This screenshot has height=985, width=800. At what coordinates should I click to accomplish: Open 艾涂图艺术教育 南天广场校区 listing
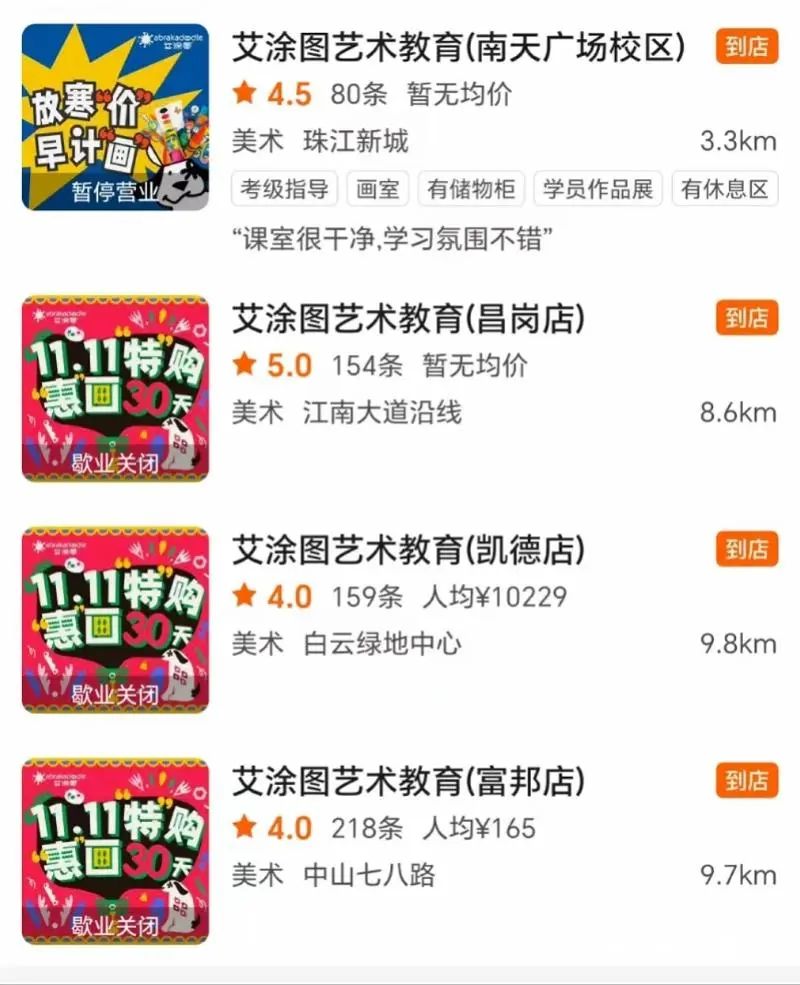click(458, 47)
